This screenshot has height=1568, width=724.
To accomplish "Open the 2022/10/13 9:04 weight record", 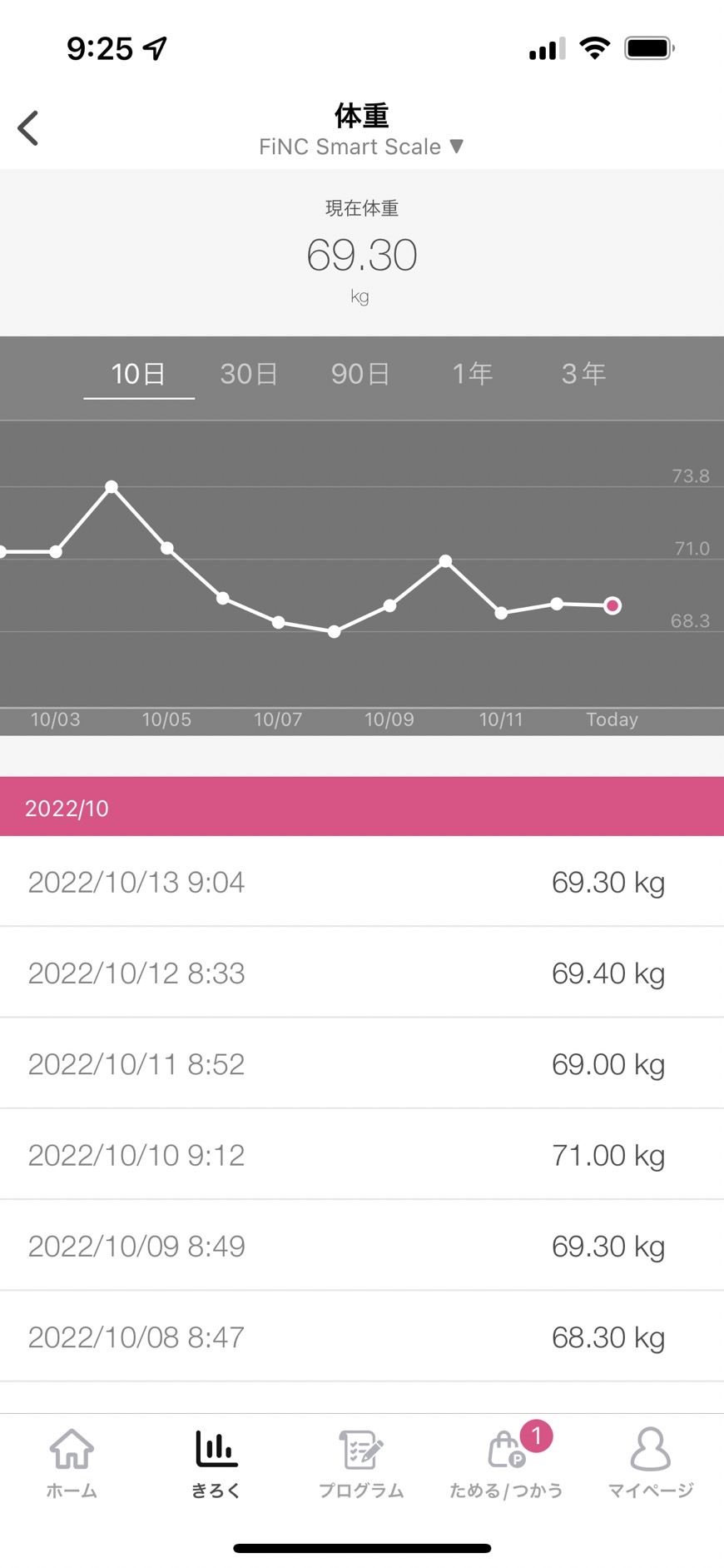I will pyautogui.click(x=362, y=882).
